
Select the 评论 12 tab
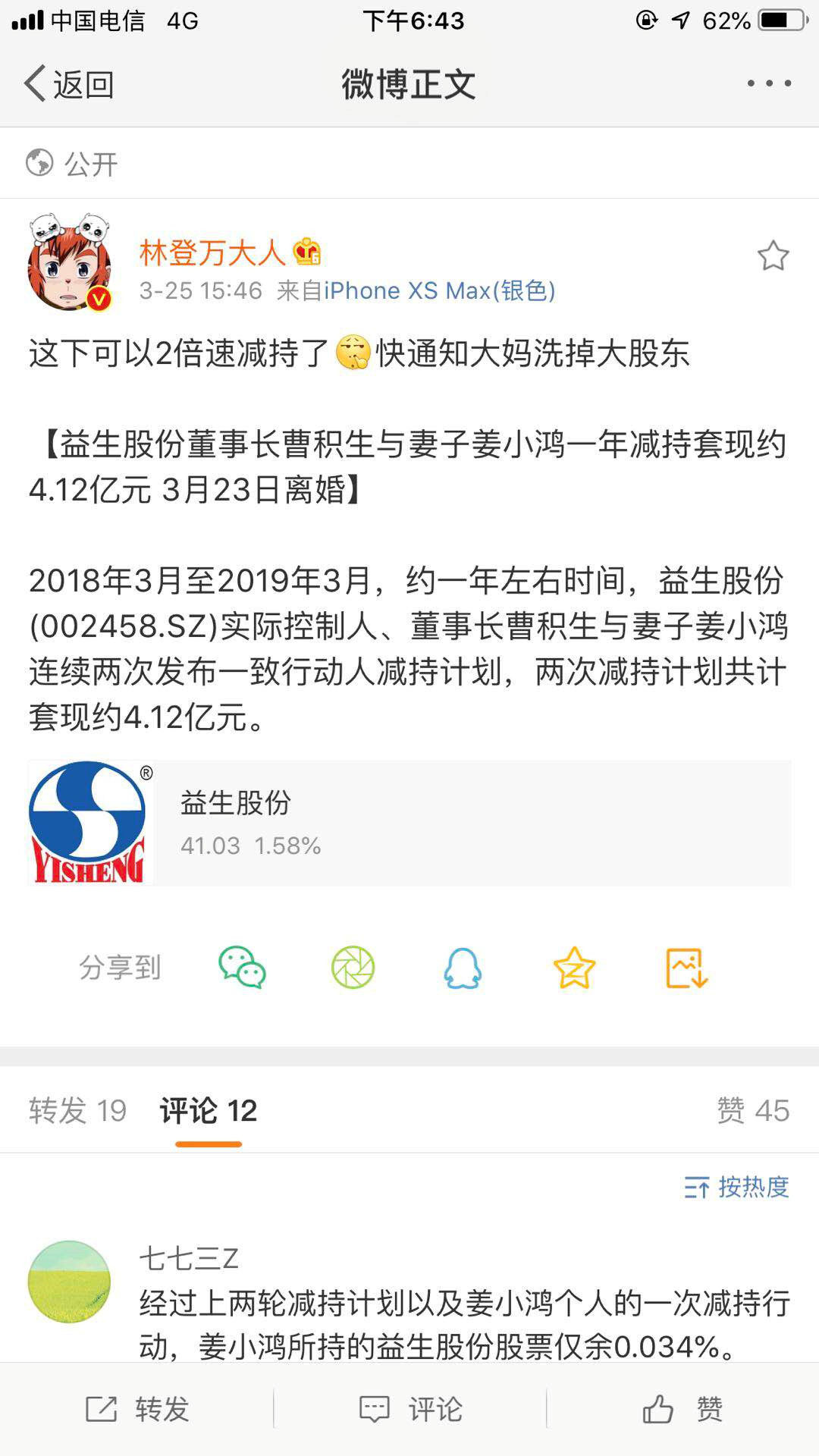(x=209, y=1111)
